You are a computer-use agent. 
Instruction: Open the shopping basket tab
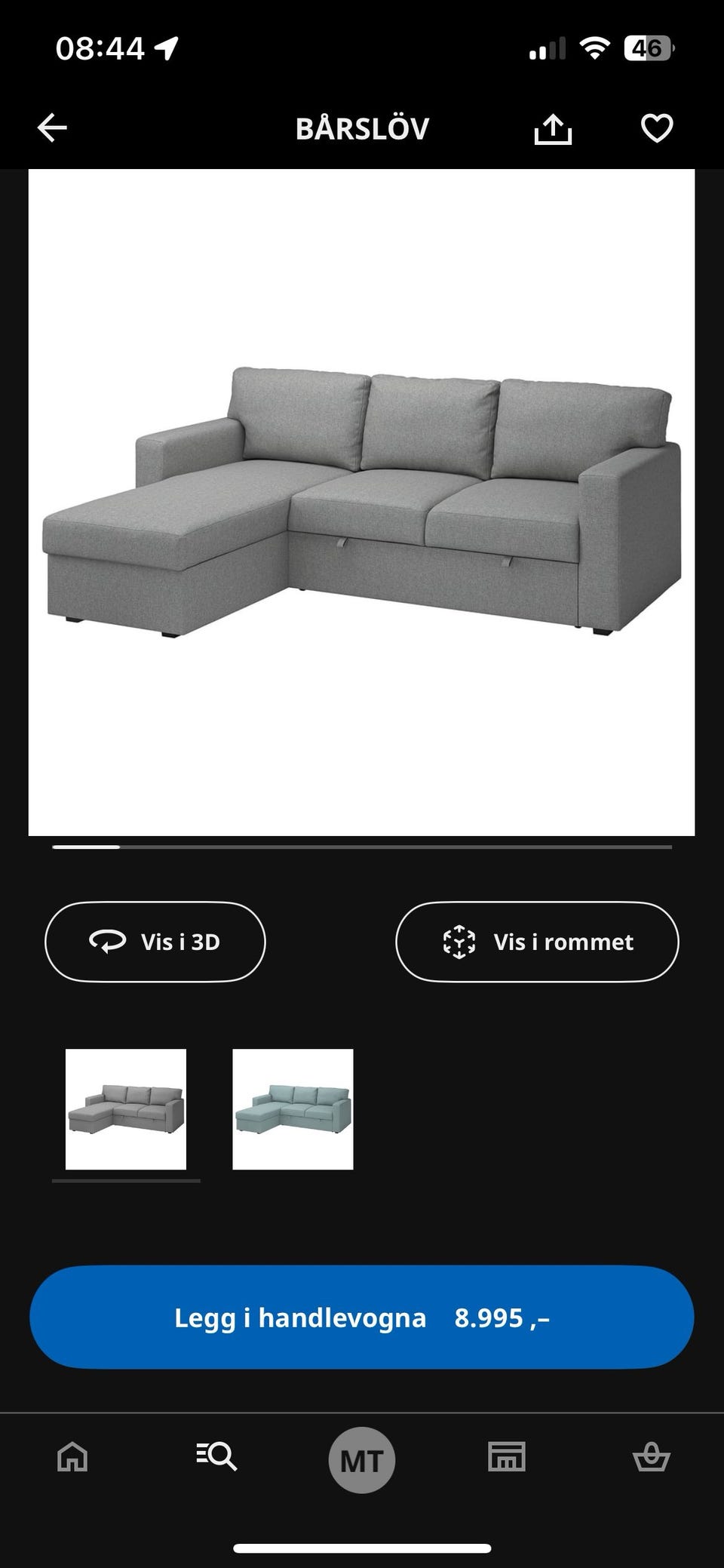651,1457
